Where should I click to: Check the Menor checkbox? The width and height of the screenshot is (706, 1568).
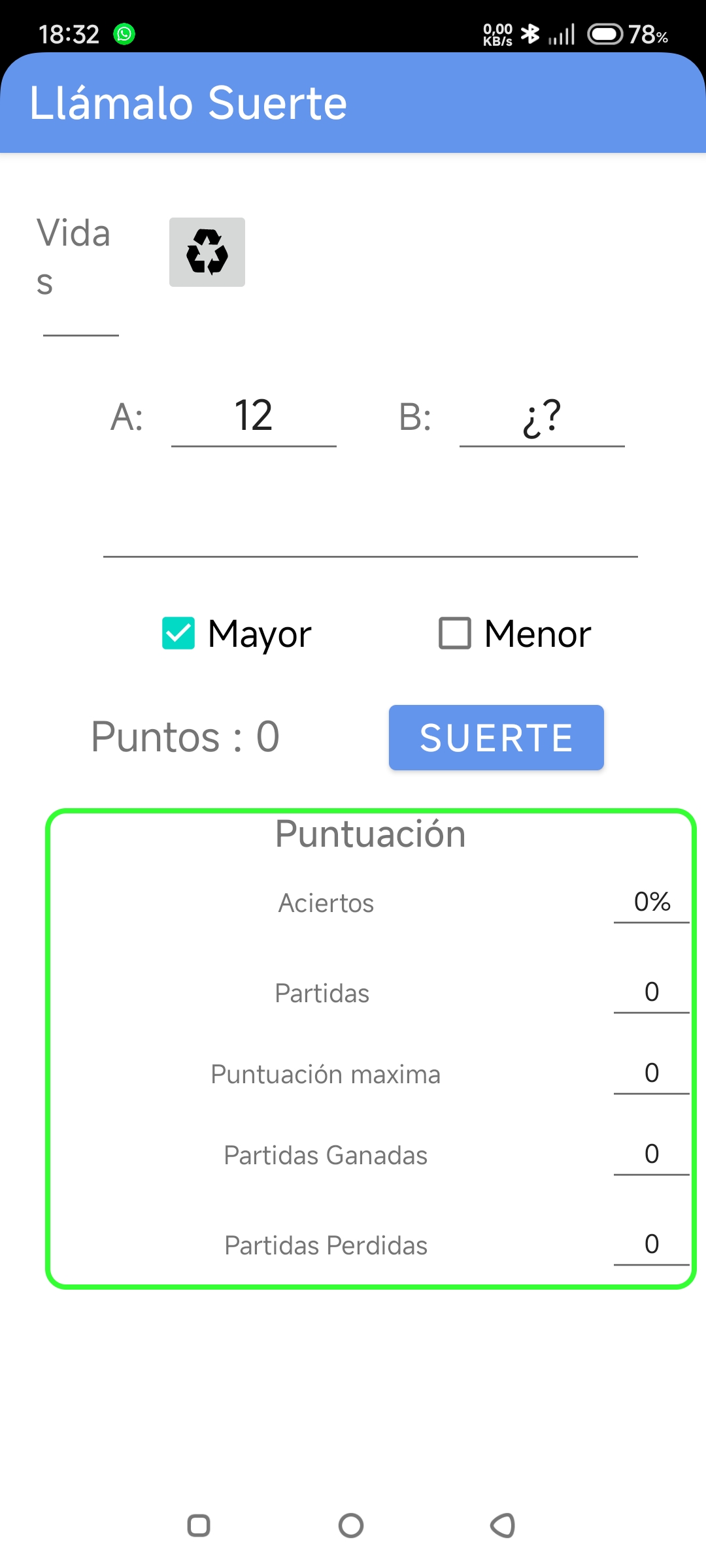[x=455, y=633]
